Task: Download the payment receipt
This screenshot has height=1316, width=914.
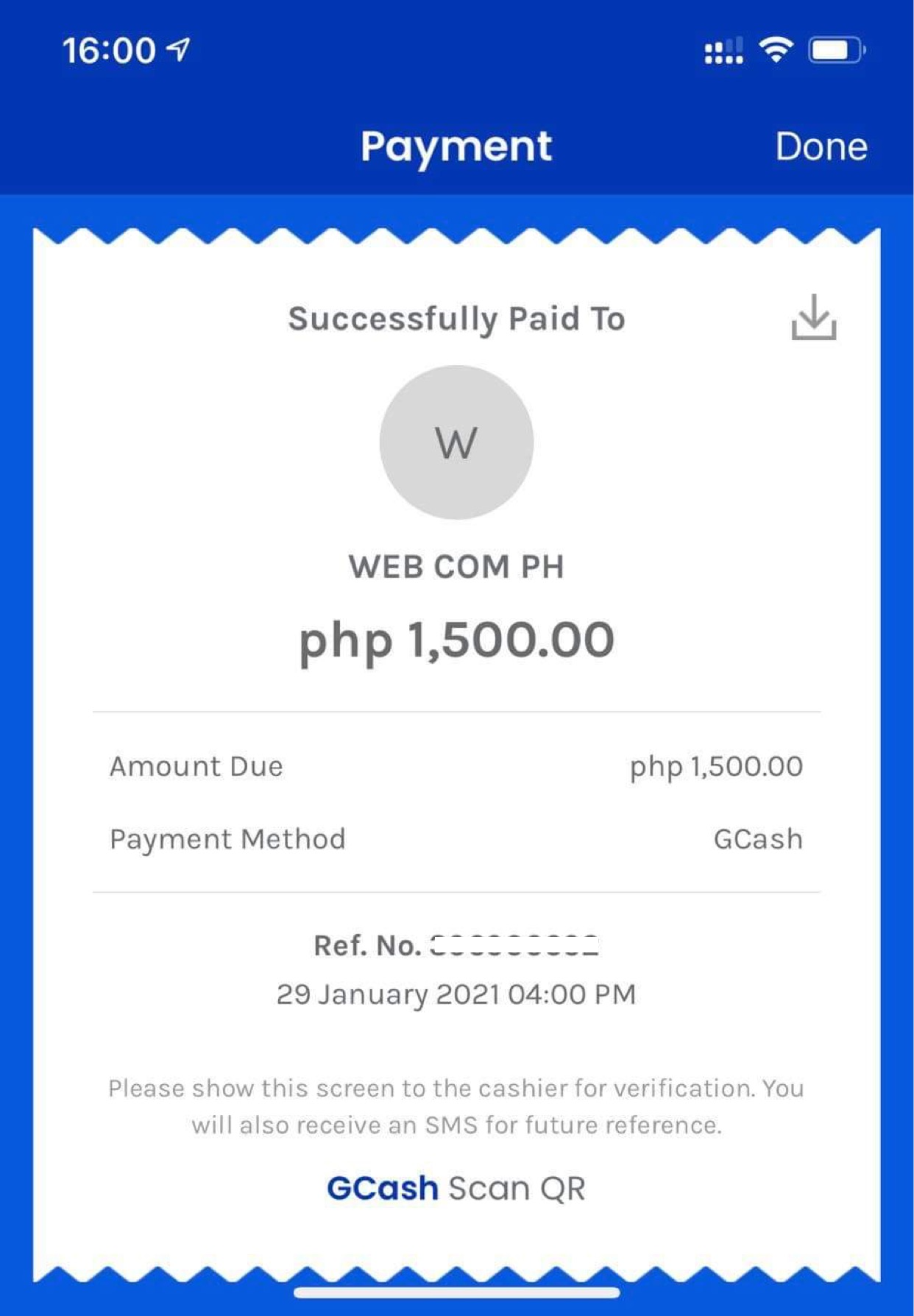Action: (x=813, y=318)
